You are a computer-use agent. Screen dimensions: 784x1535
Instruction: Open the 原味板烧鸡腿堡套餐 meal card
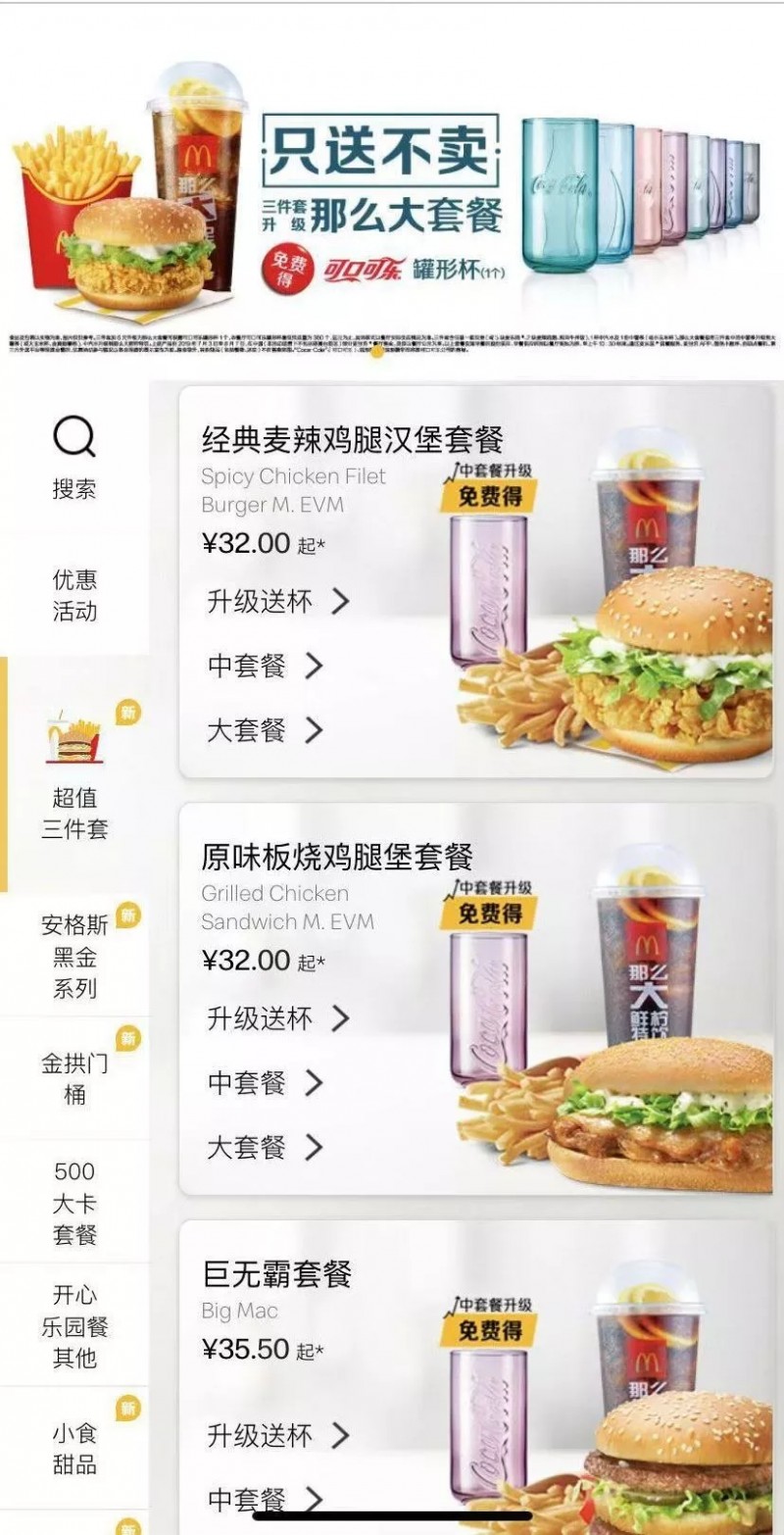[337, 857]
